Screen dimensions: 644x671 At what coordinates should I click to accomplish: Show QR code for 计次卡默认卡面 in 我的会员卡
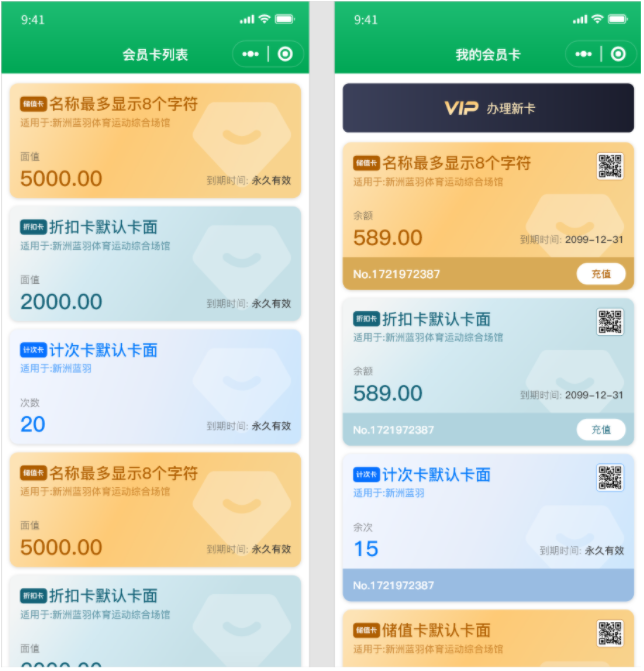pos(610,478)
